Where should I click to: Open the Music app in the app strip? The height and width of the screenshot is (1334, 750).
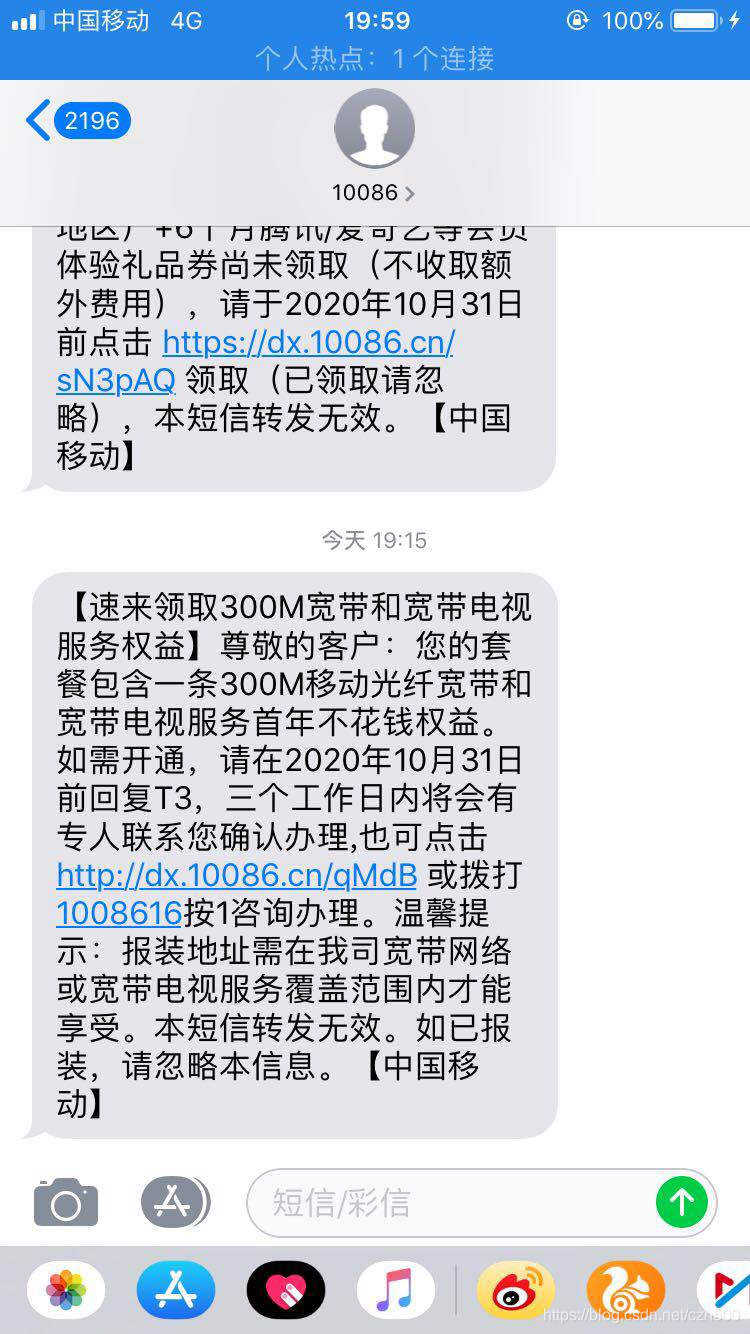(395, 1290)
